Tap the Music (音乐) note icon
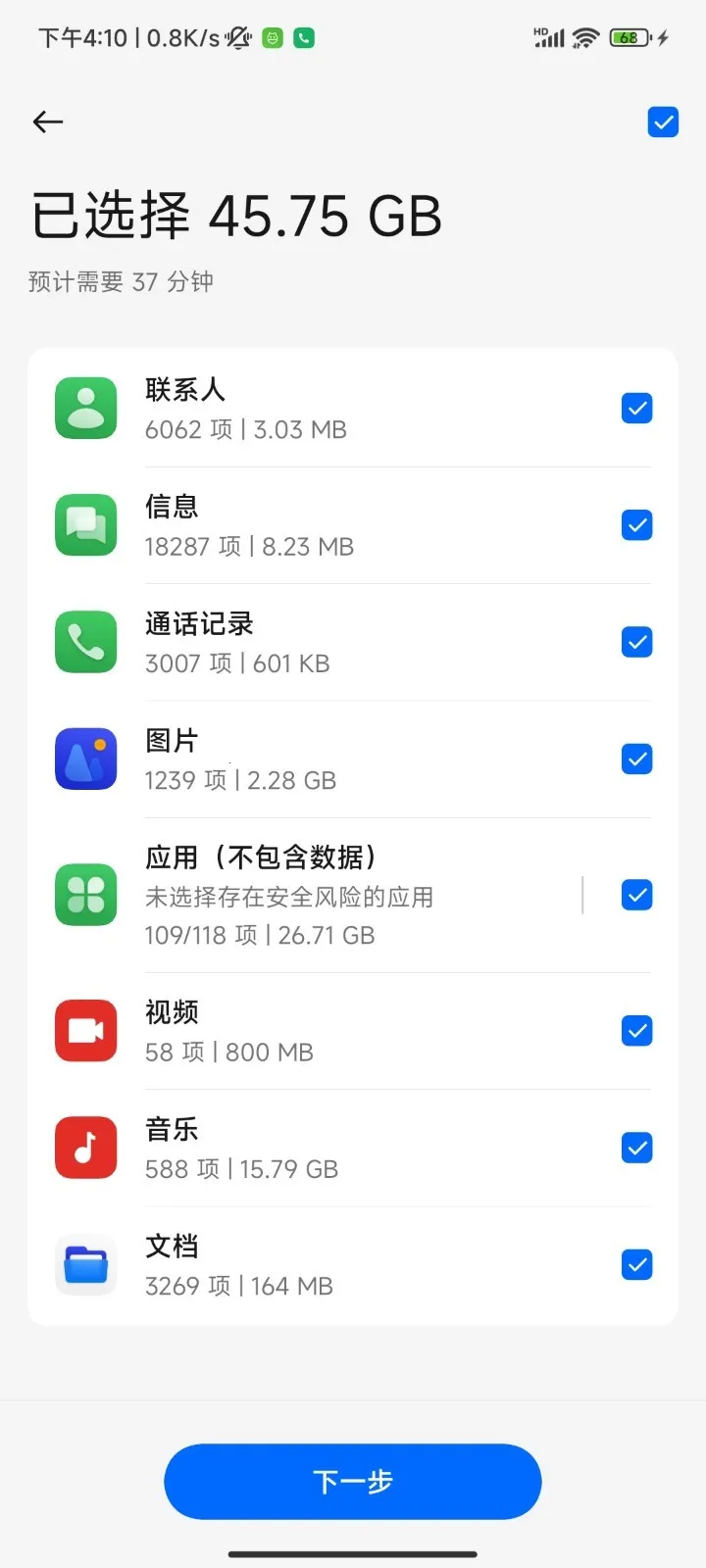This screenshot has height=1568, width=706. (x=85, y=1147)
